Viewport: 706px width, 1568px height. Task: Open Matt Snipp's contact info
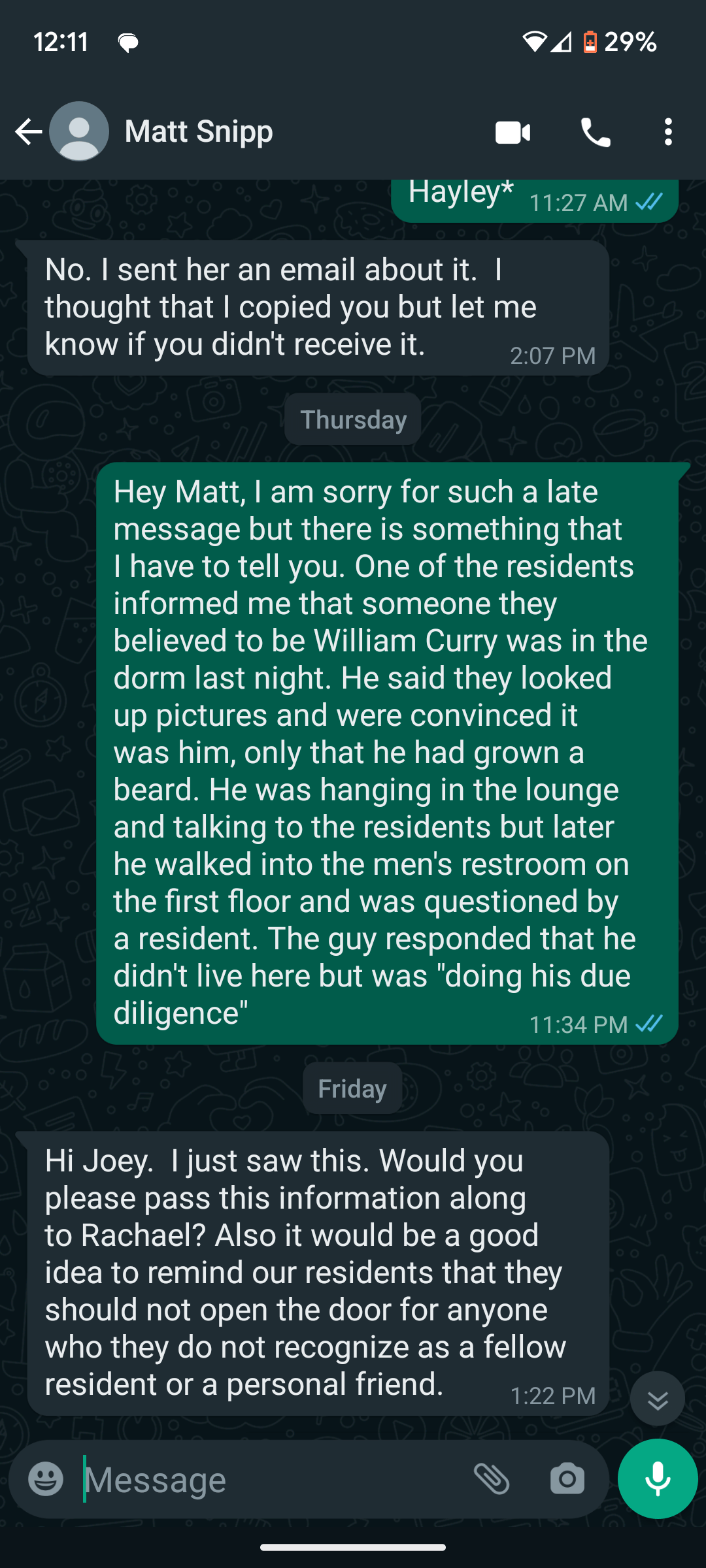click(198, 132)
